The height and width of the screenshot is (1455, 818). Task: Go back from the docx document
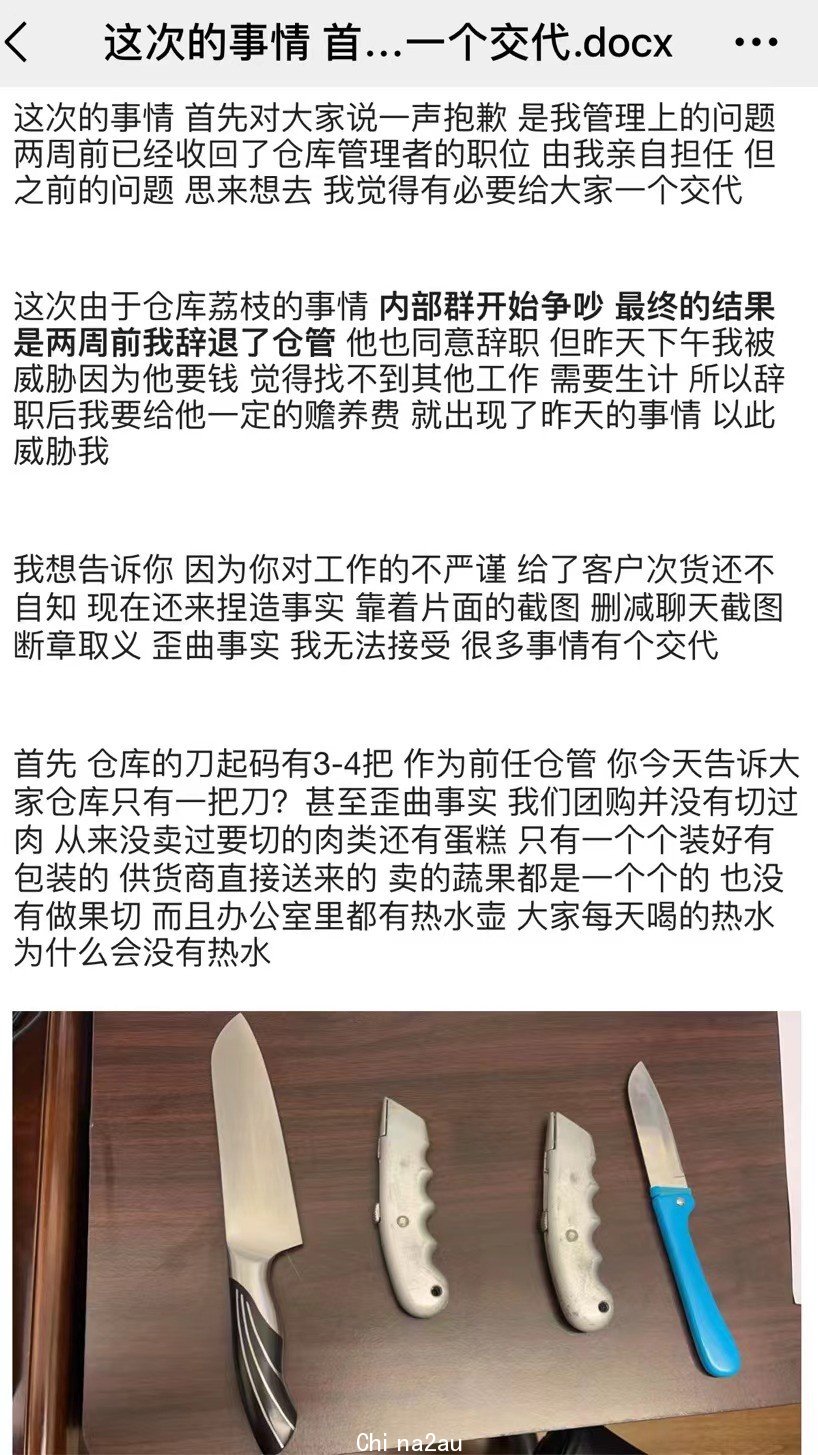(18, 43)
